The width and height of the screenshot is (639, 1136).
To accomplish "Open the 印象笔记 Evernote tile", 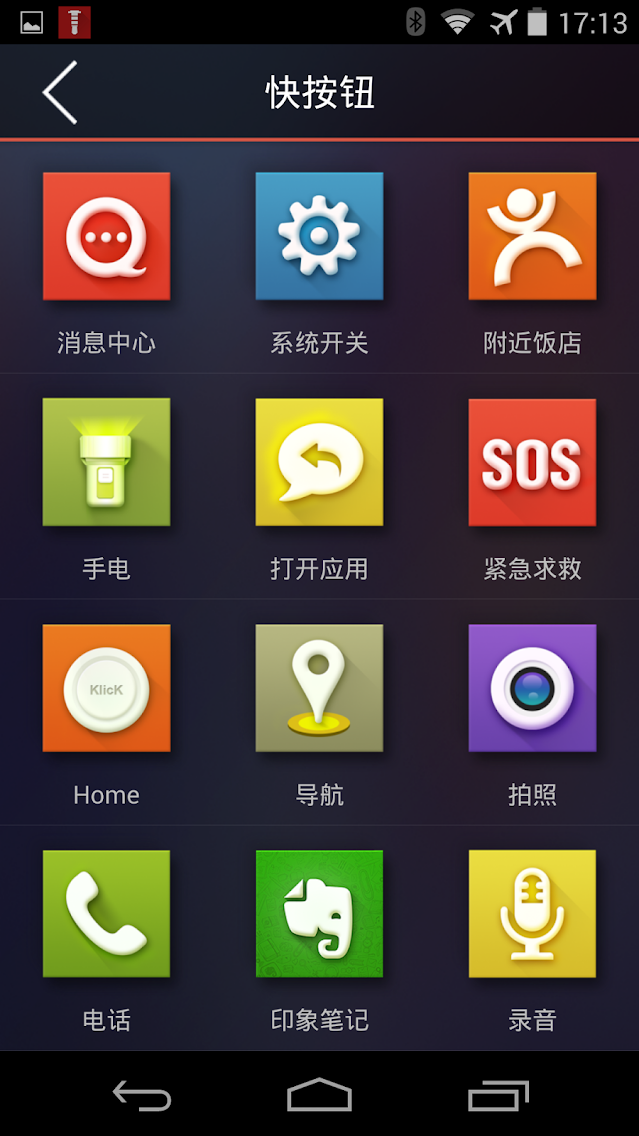I will (319, 914).
